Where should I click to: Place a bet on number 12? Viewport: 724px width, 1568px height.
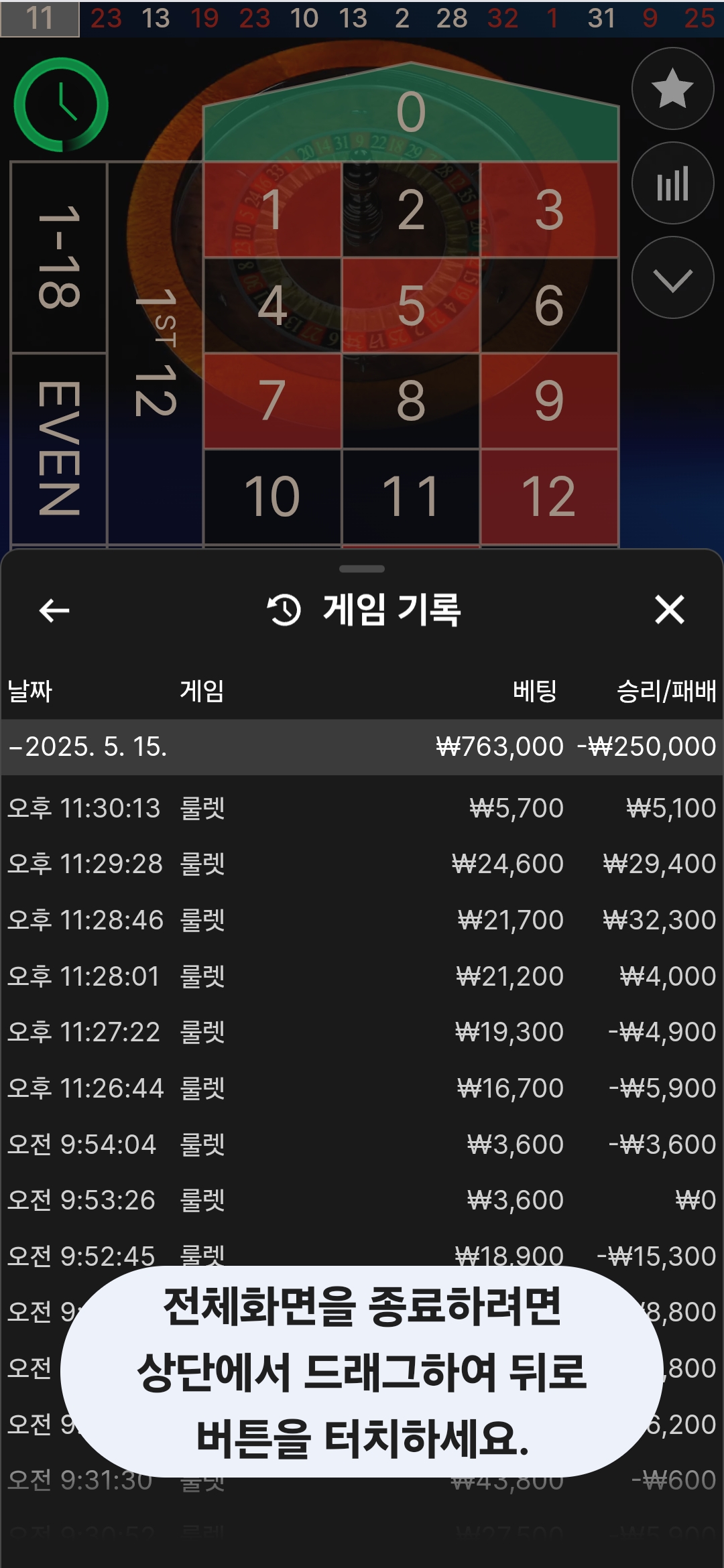[549, 497]
